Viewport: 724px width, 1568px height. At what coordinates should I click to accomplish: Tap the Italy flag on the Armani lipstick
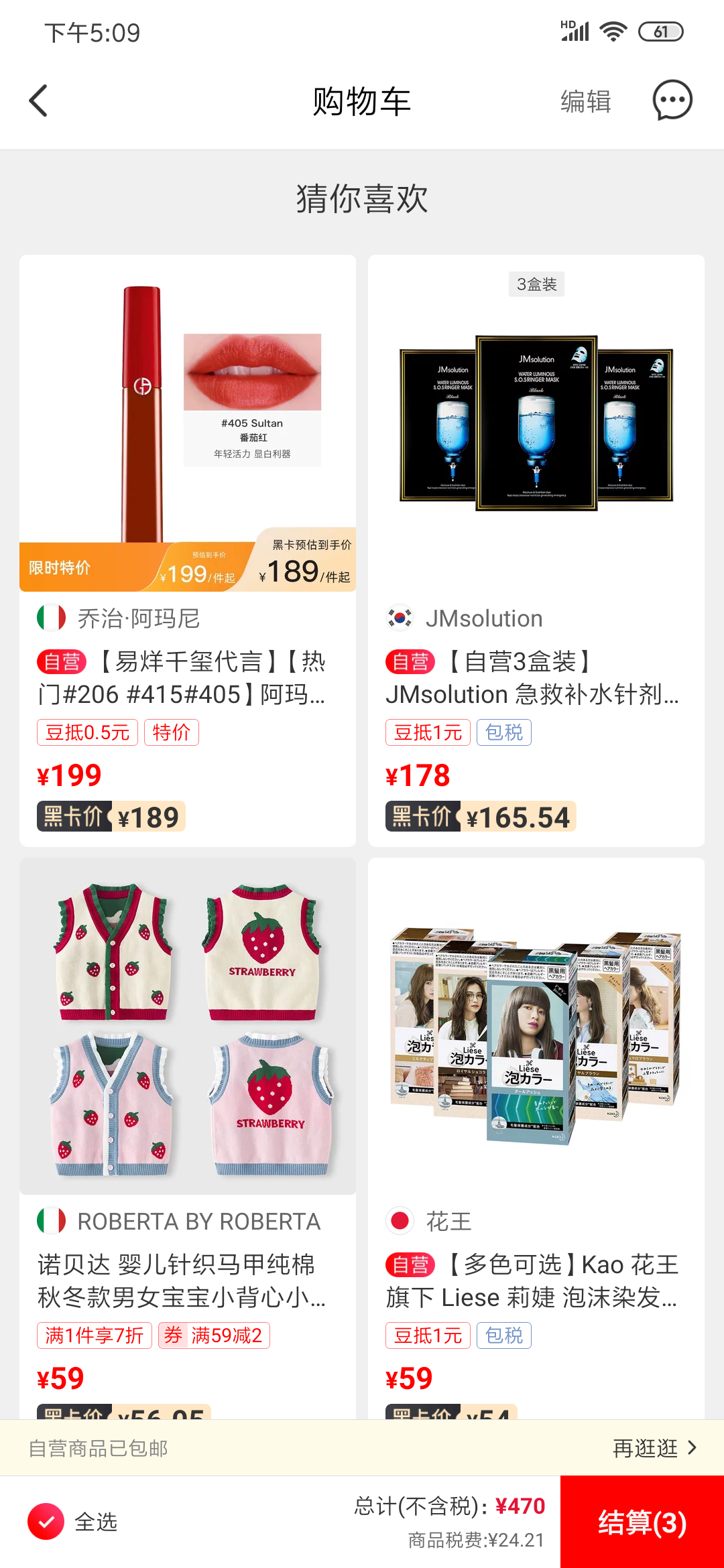click(x=52, y=618)
